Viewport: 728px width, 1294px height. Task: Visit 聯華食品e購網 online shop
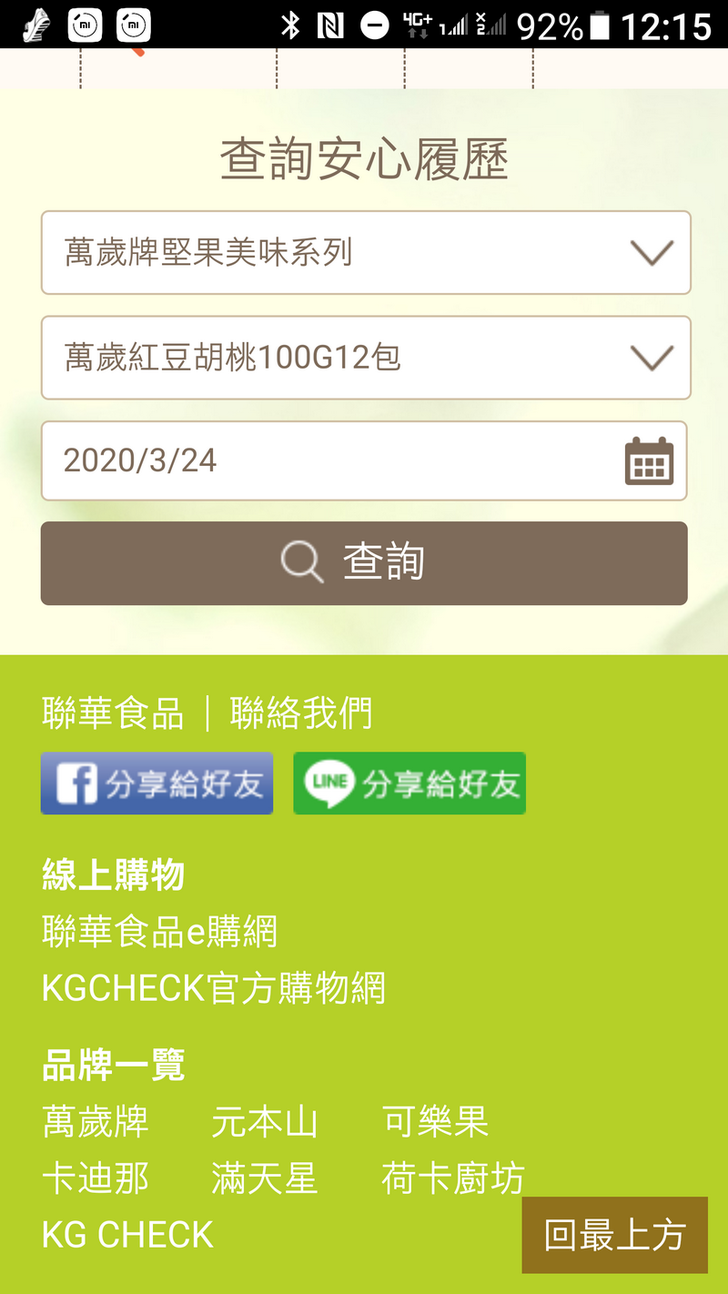coord(160,932)
